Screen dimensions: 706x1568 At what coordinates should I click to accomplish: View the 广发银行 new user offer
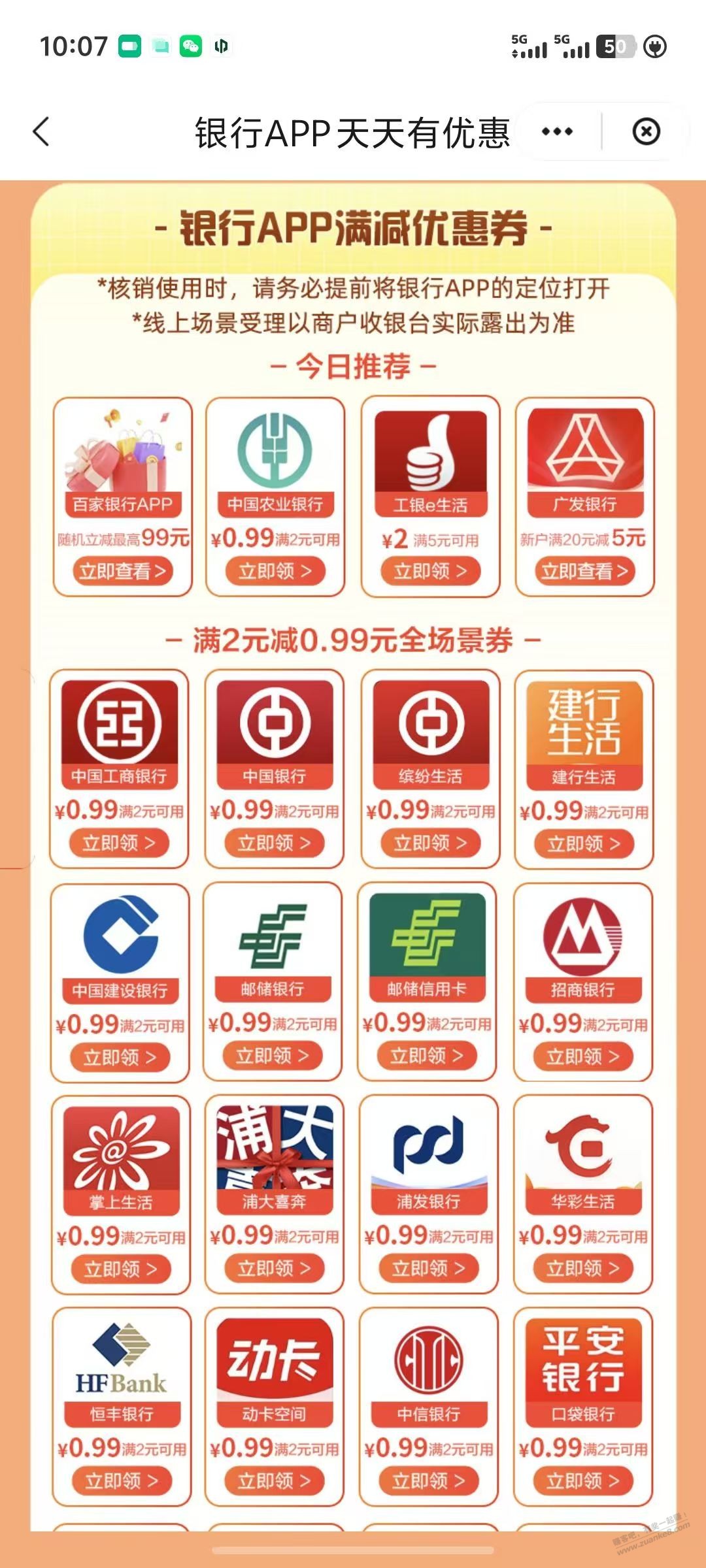point(584,571)
